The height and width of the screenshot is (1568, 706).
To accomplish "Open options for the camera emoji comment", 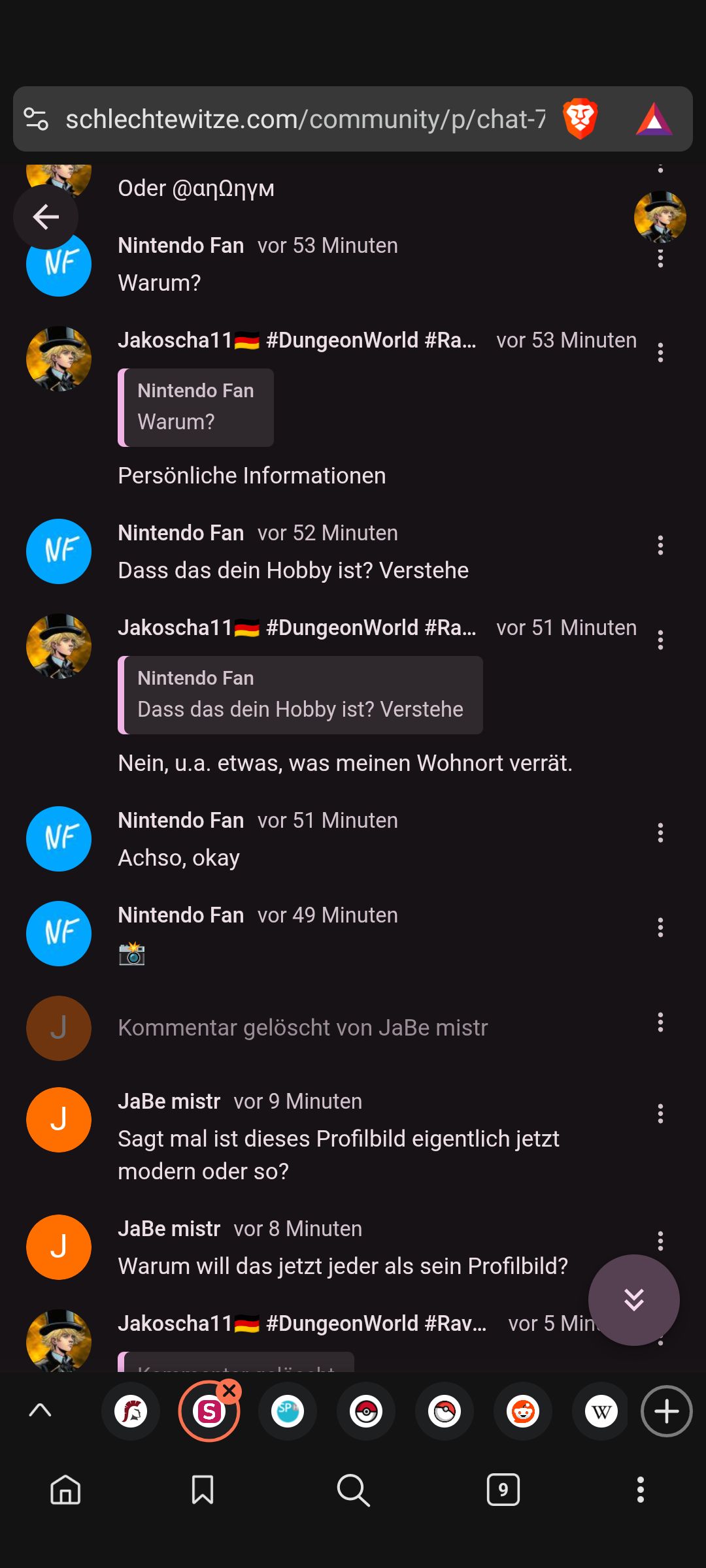I will pyautogui.click(x=660, y=928).
